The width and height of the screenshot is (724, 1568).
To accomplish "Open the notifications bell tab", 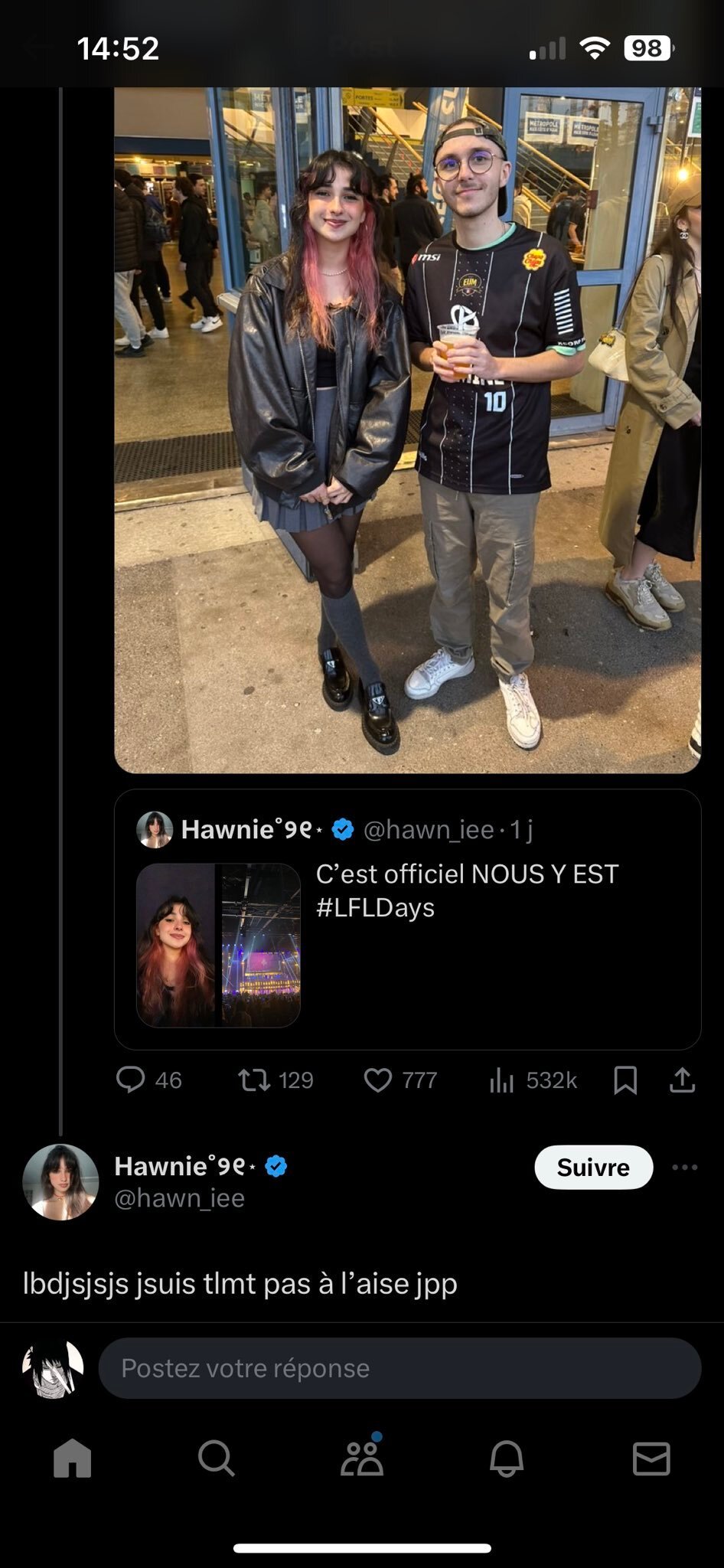I will tap(507, 1459).
